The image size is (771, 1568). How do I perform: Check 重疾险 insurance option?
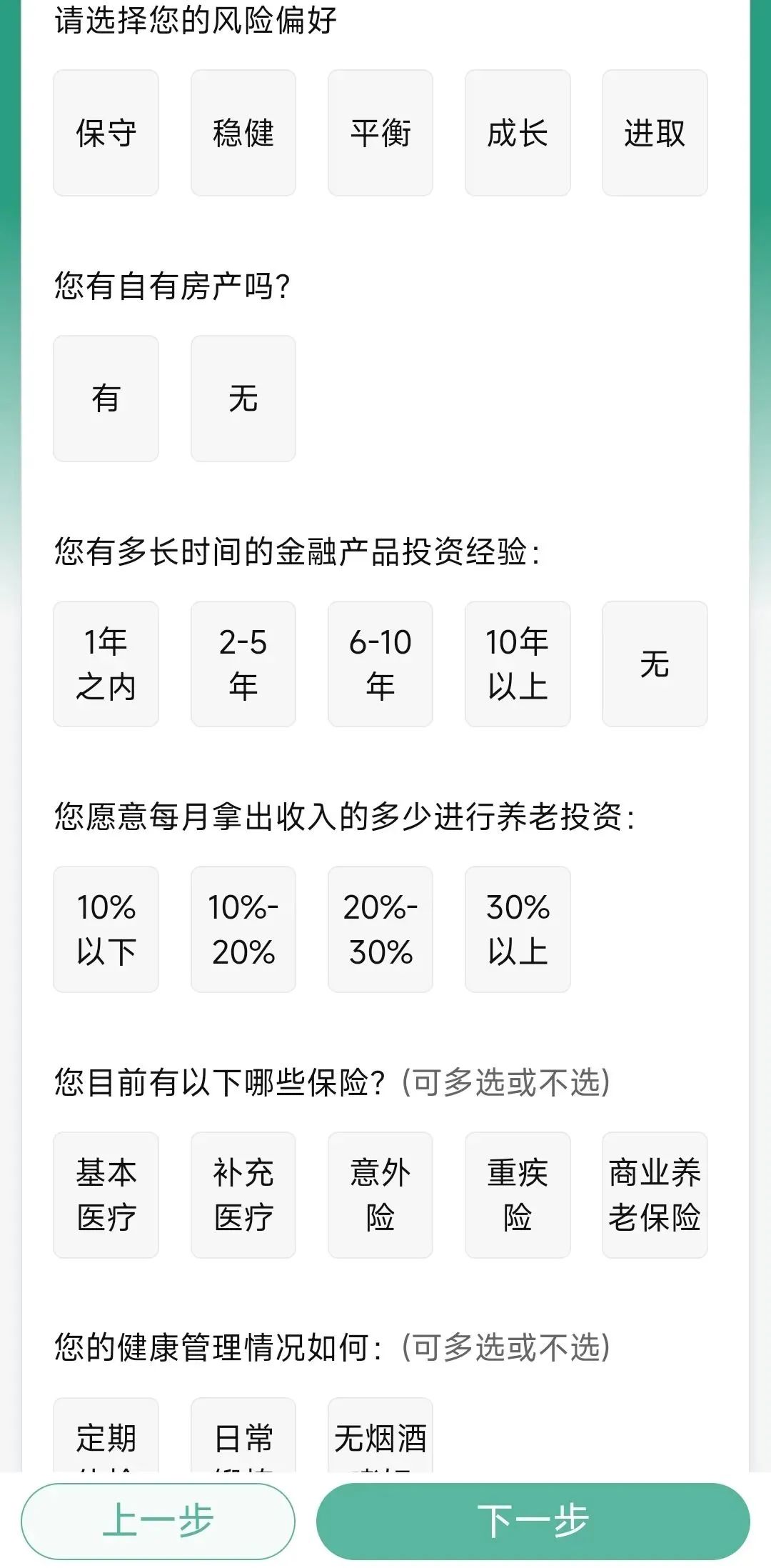[x=517, y=1195]
